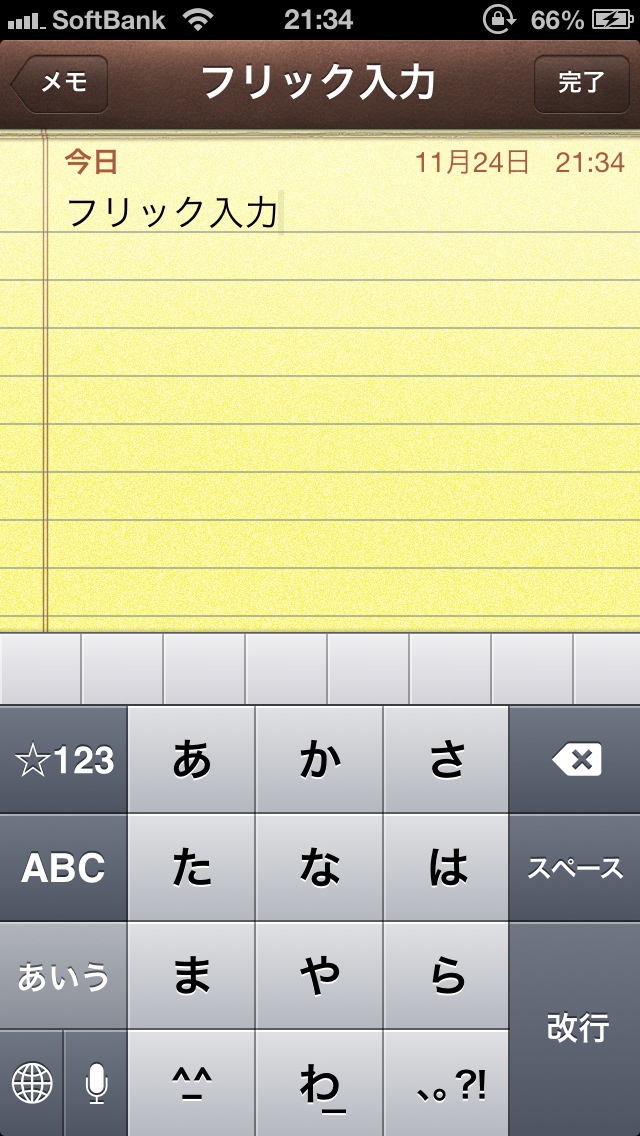The height and width of the screenshot is (1136, 640).
Task: Switch to the ☆123 number keyboard
Action: click(64, 760)
